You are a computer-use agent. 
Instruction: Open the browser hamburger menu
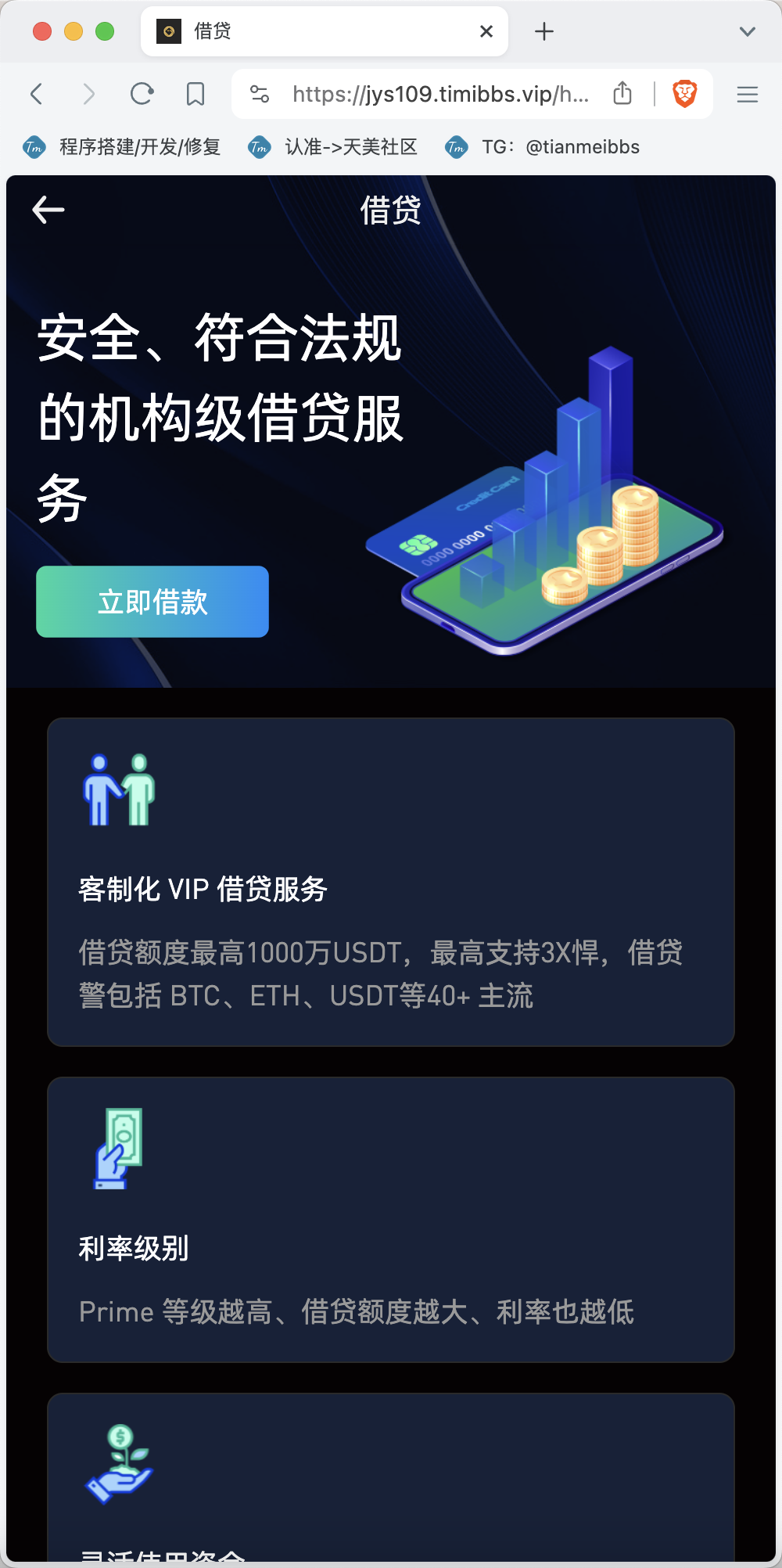[748, 95]
